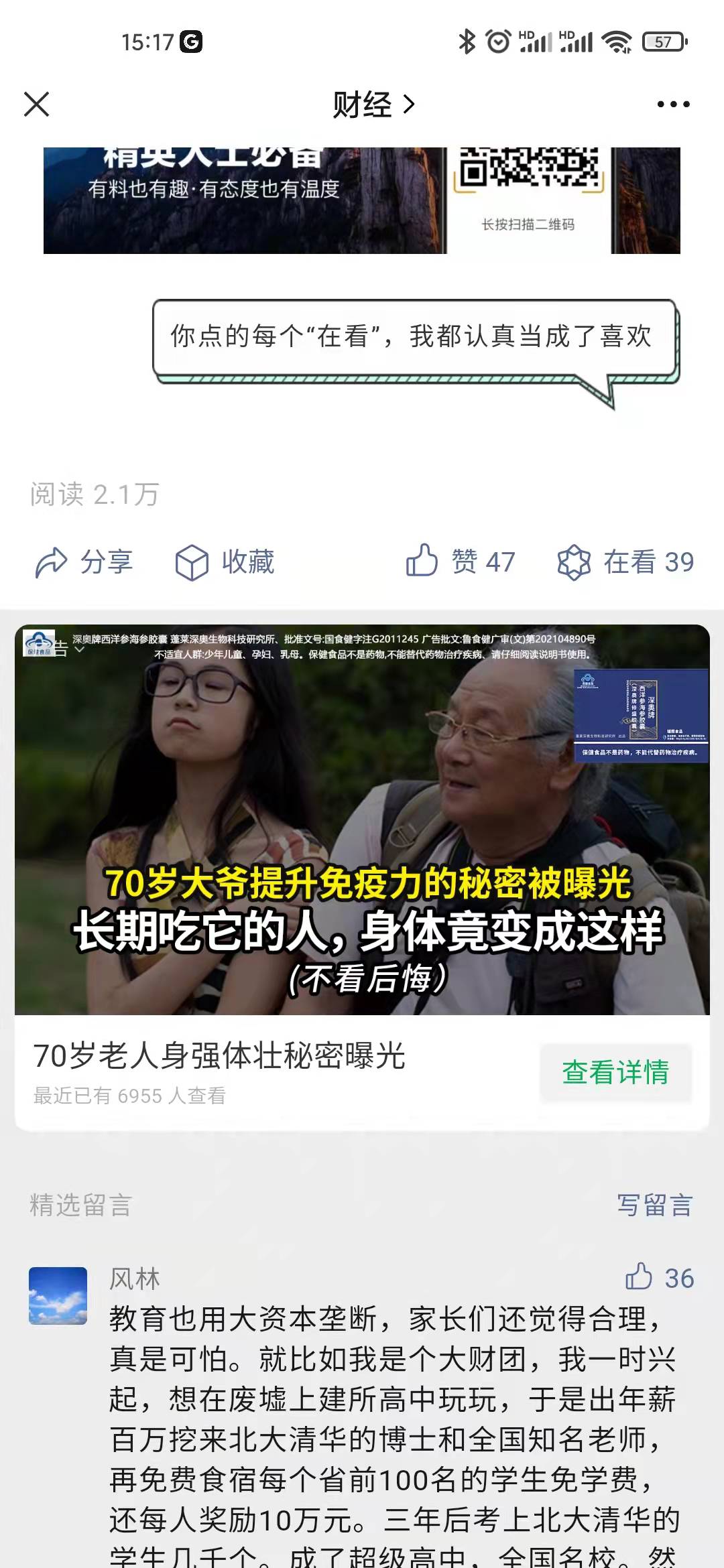This screenshot has height=1568, width=724.
Task: Expand the ad options chevron
Action: (79, 649)
